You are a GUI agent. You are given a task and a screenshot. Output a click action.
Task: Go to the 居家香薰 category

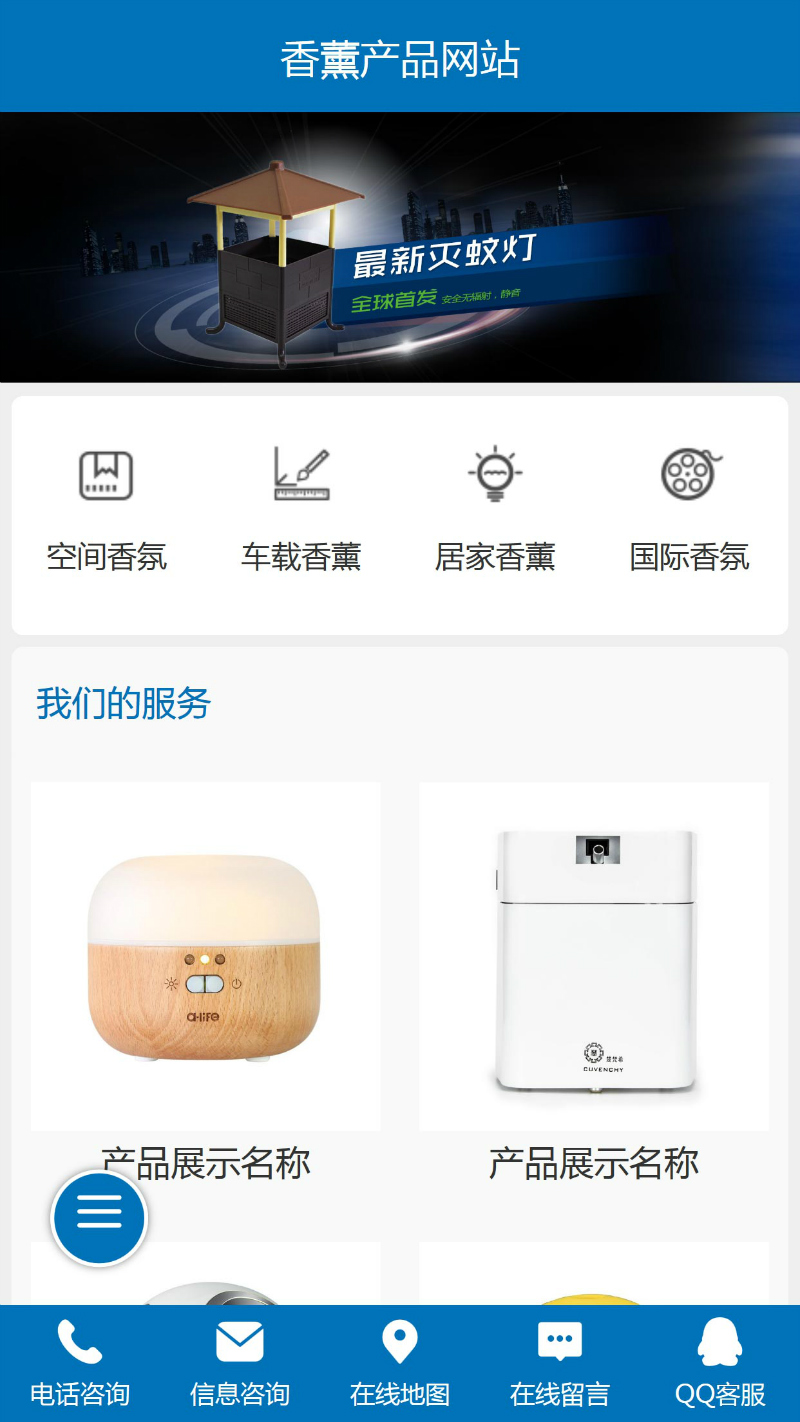pos(495,512)
